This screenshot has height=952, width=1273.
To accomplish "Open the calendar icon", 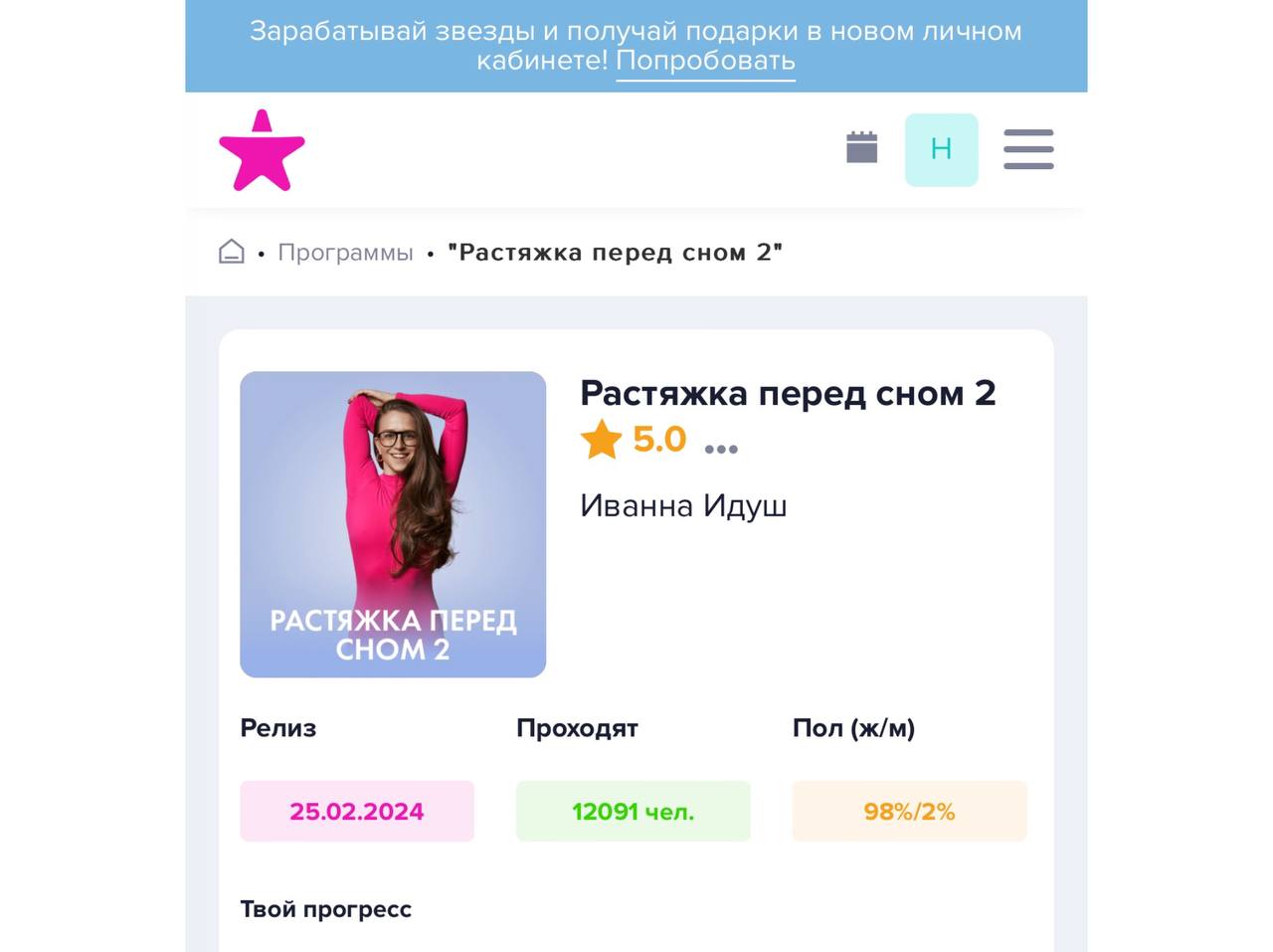I will [x=861, y=147].
